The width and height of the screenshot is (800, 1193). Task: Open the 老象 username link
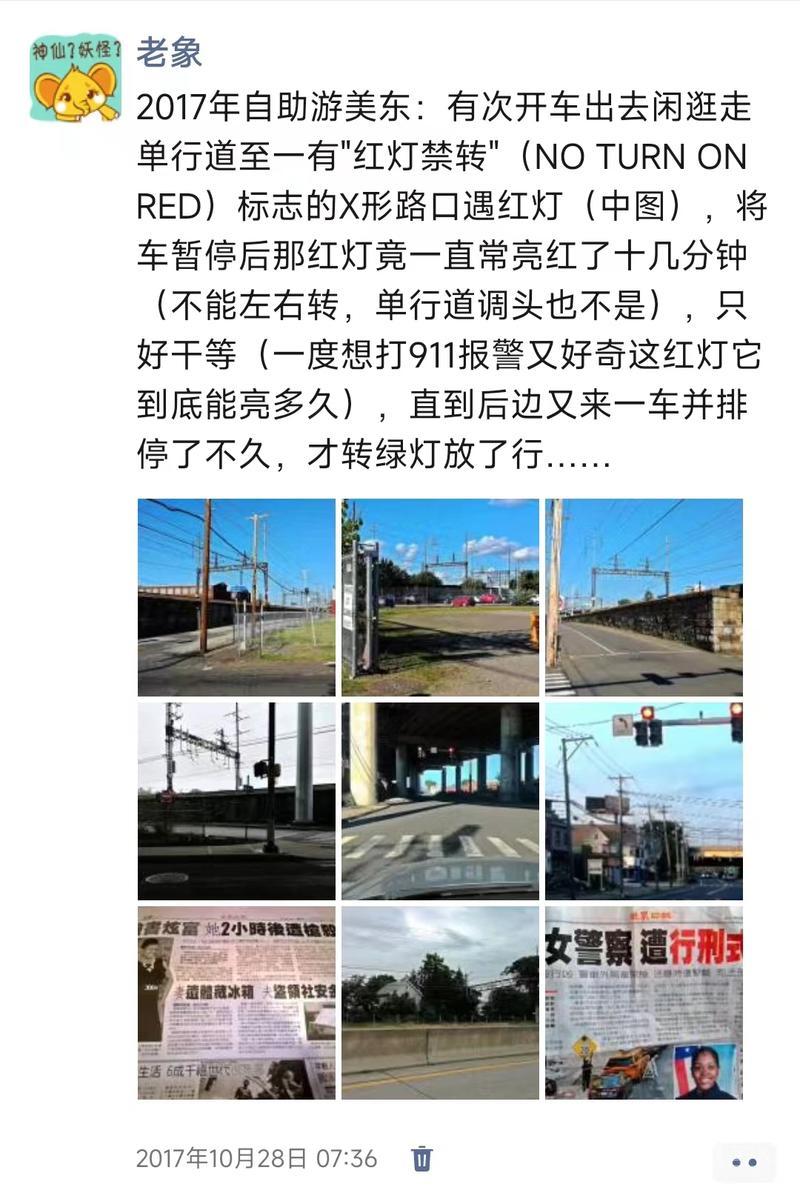coord(169,52)
